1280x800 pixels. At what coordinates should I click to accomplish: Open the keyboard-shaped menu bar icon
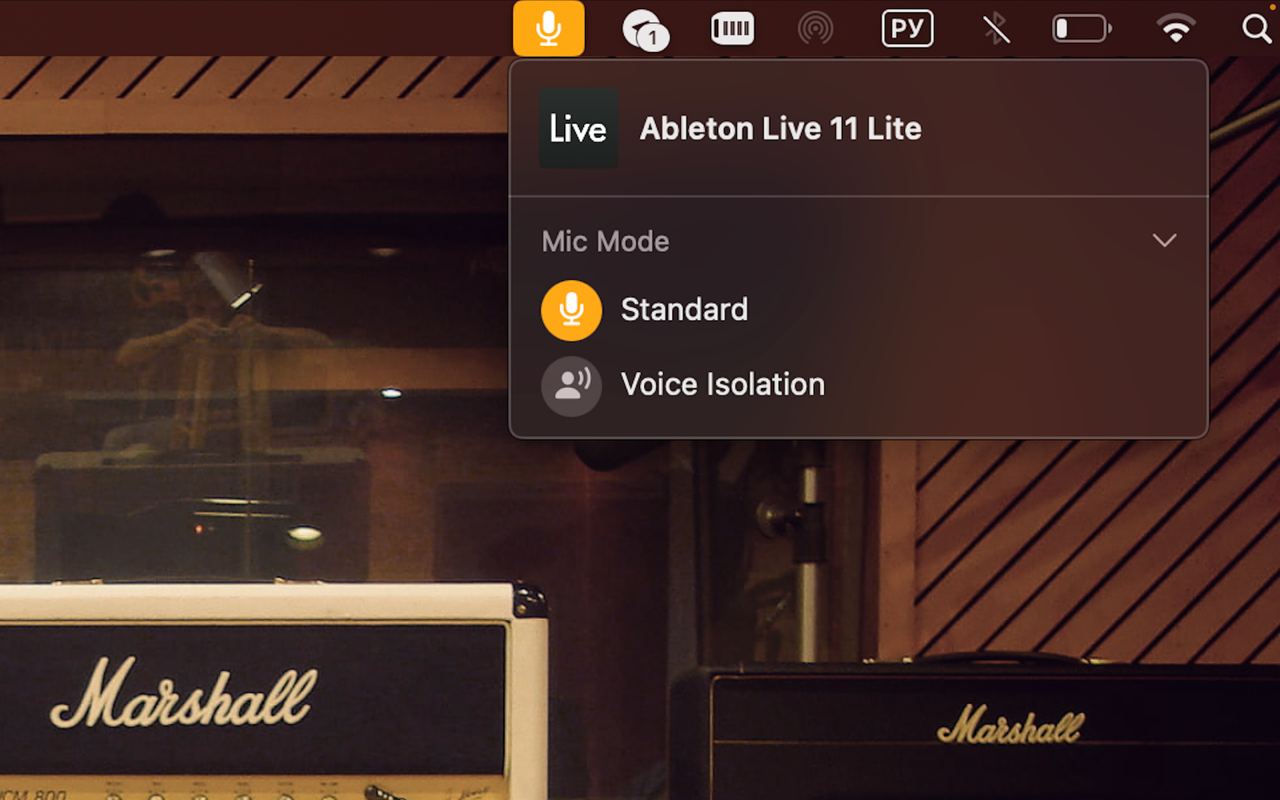(x=732, y=28)
